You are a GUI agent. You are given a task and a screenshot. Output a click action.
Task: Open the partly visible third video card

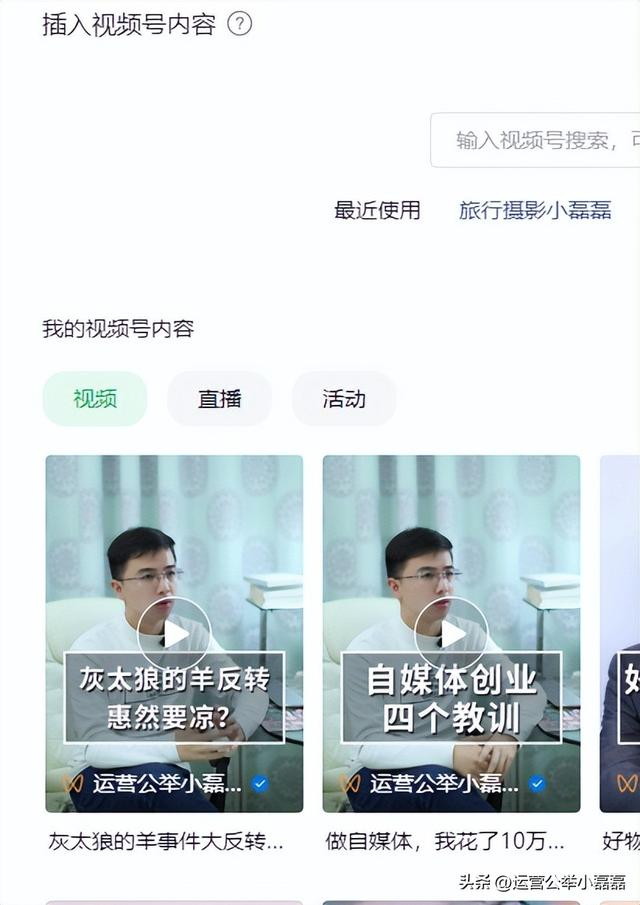620,633
